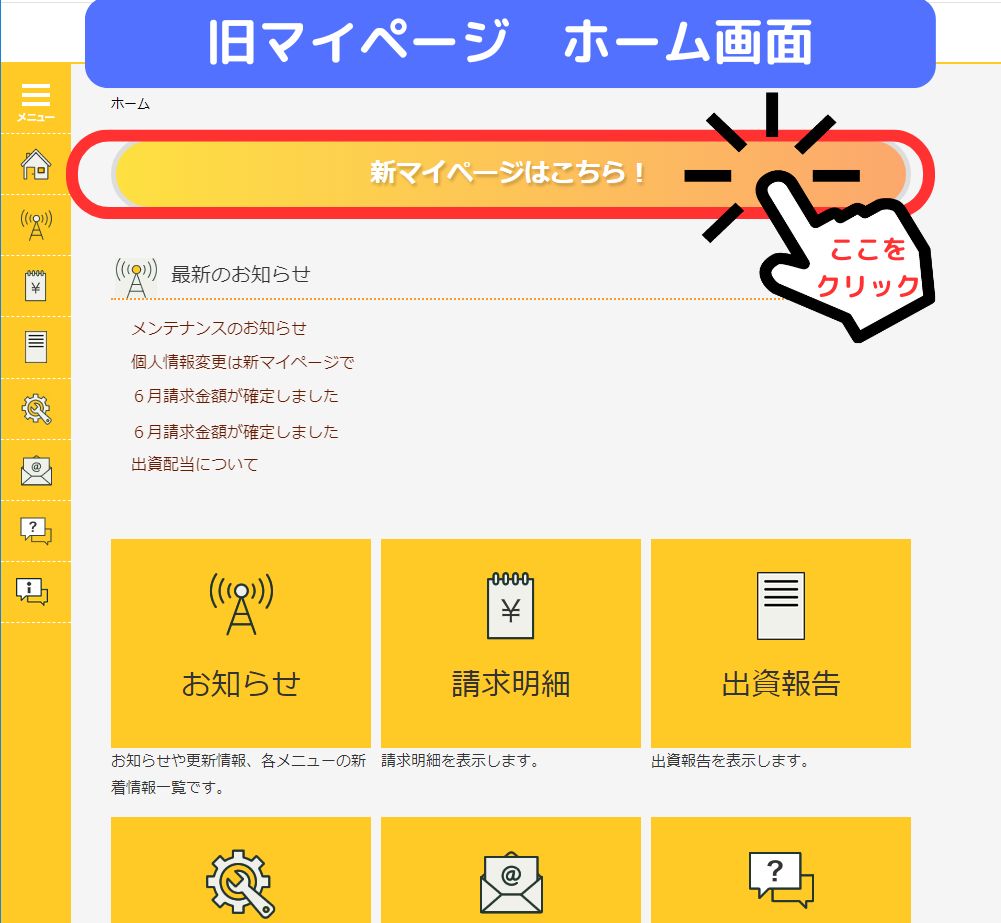Open the hamburger menu button
Screen dimensions: 1001x923
tap(35, 101)
